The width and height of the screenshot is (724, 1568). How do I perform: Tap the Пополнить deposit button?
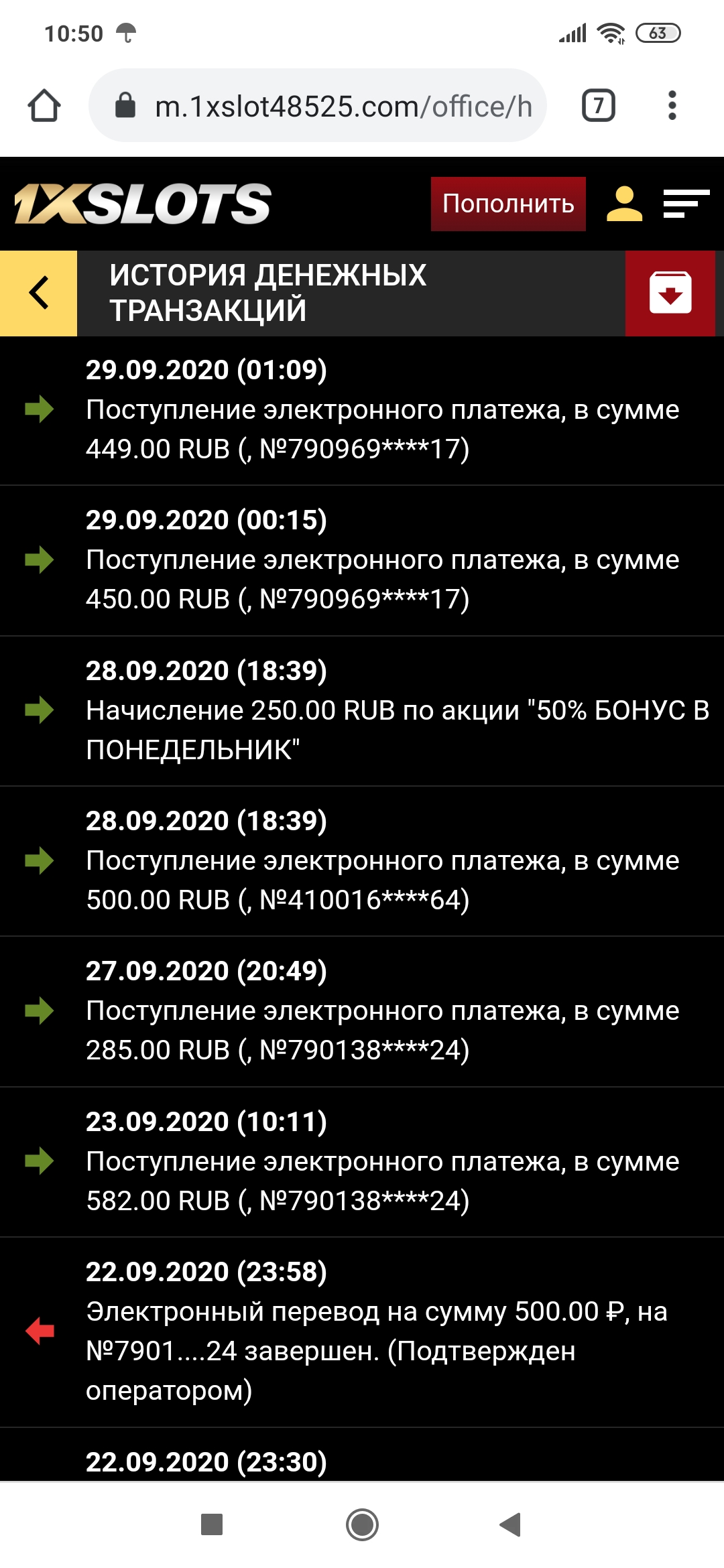pos(508,204)
